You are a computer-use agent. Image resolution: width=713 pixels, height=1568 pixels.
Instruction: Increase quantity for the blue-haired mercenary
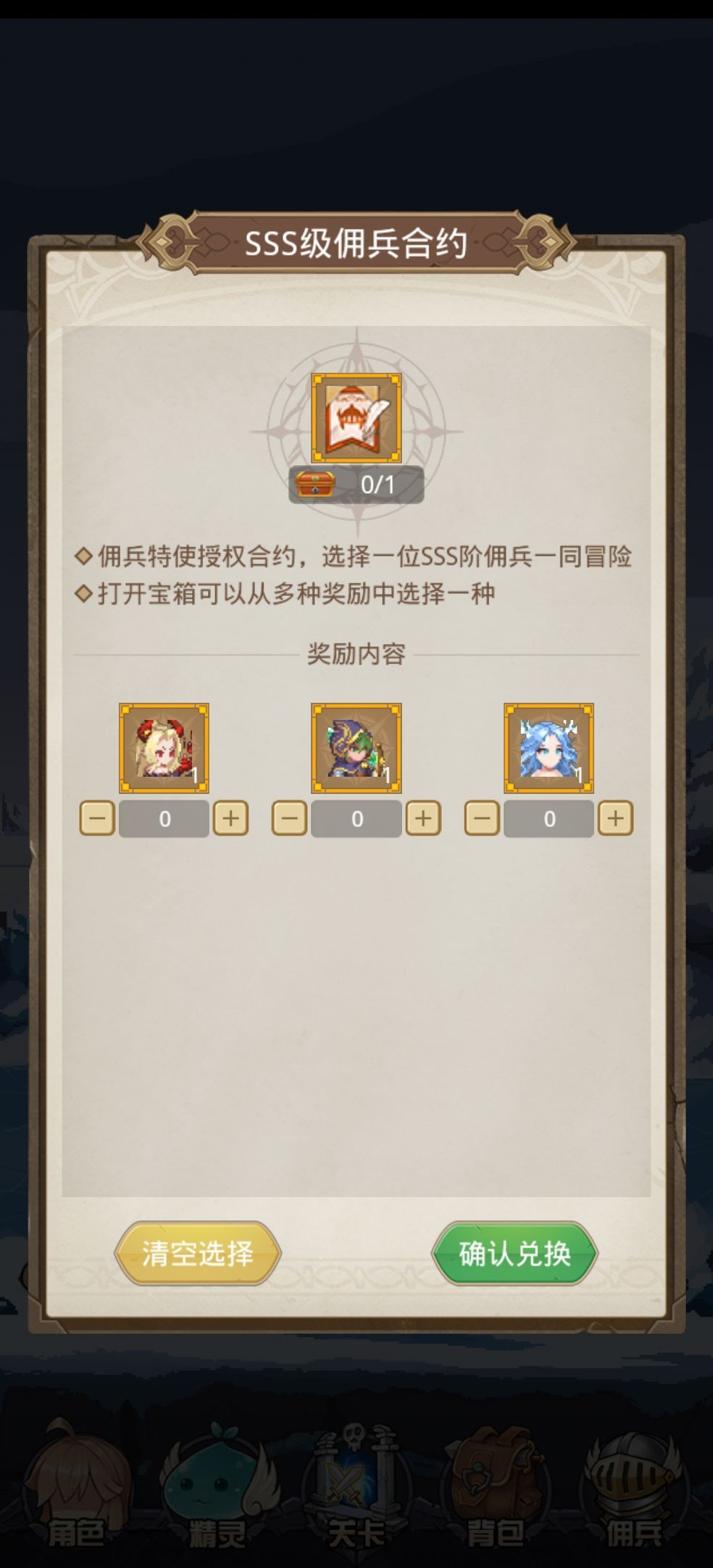point(615,818)
